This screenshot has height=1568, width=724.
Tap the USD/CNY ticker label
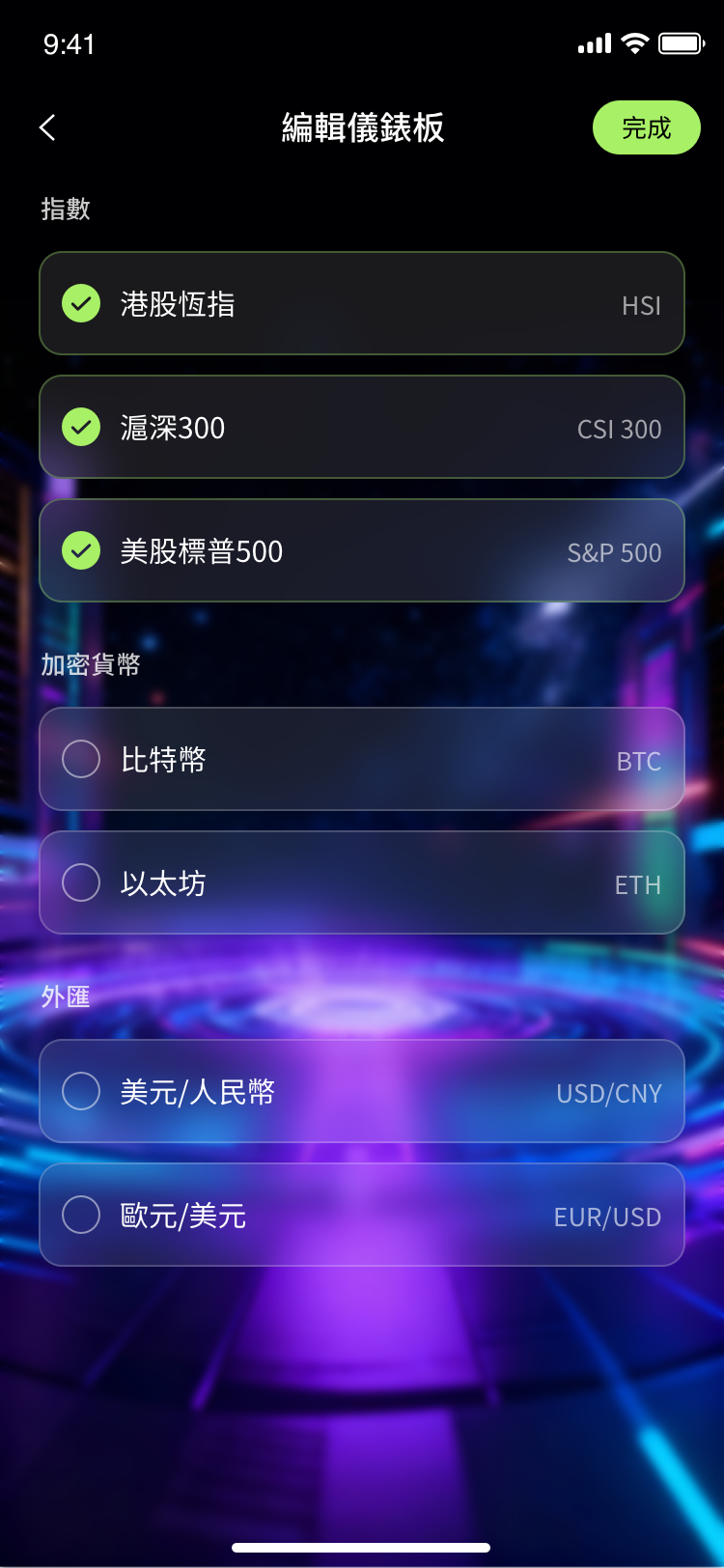click(x=610, y=1093)
